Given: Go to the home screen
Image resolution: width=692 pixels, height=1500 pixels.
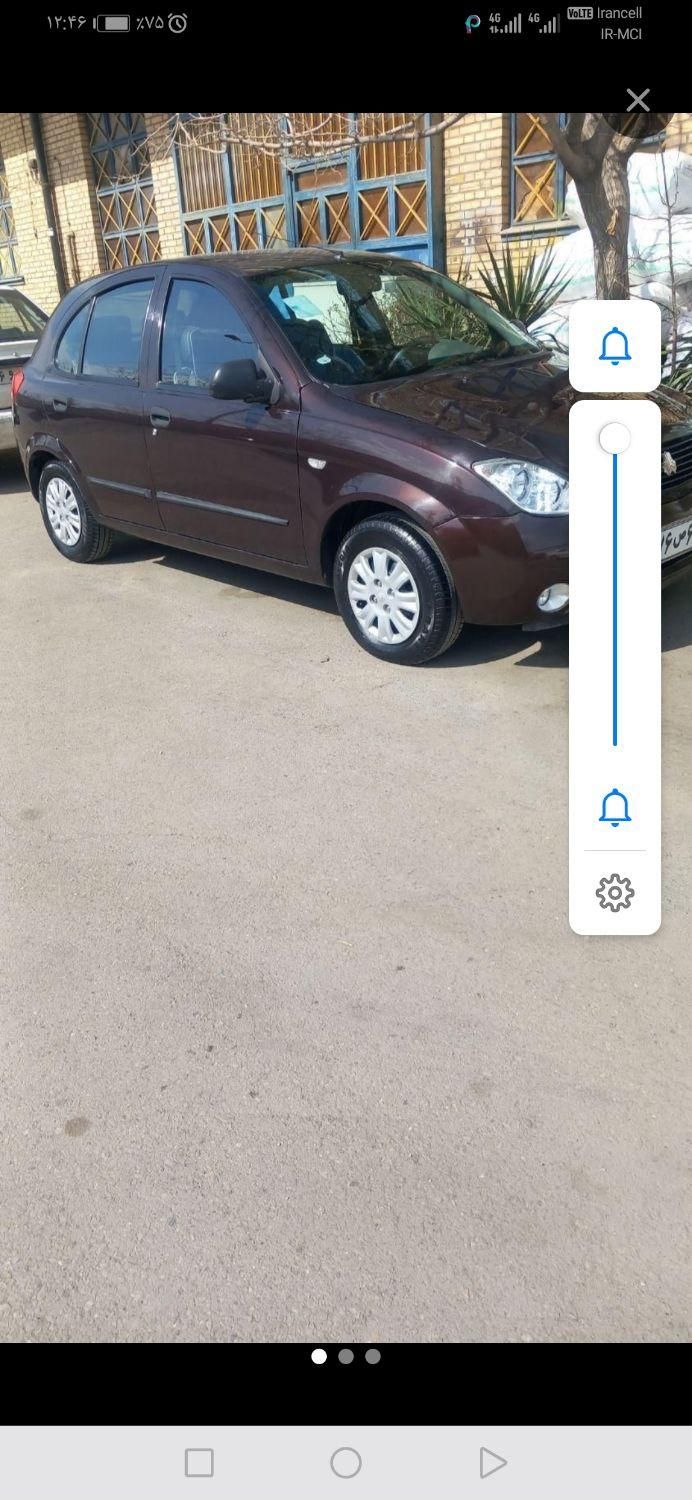Looking at the screenshot, I should [x=346, y=1463].
